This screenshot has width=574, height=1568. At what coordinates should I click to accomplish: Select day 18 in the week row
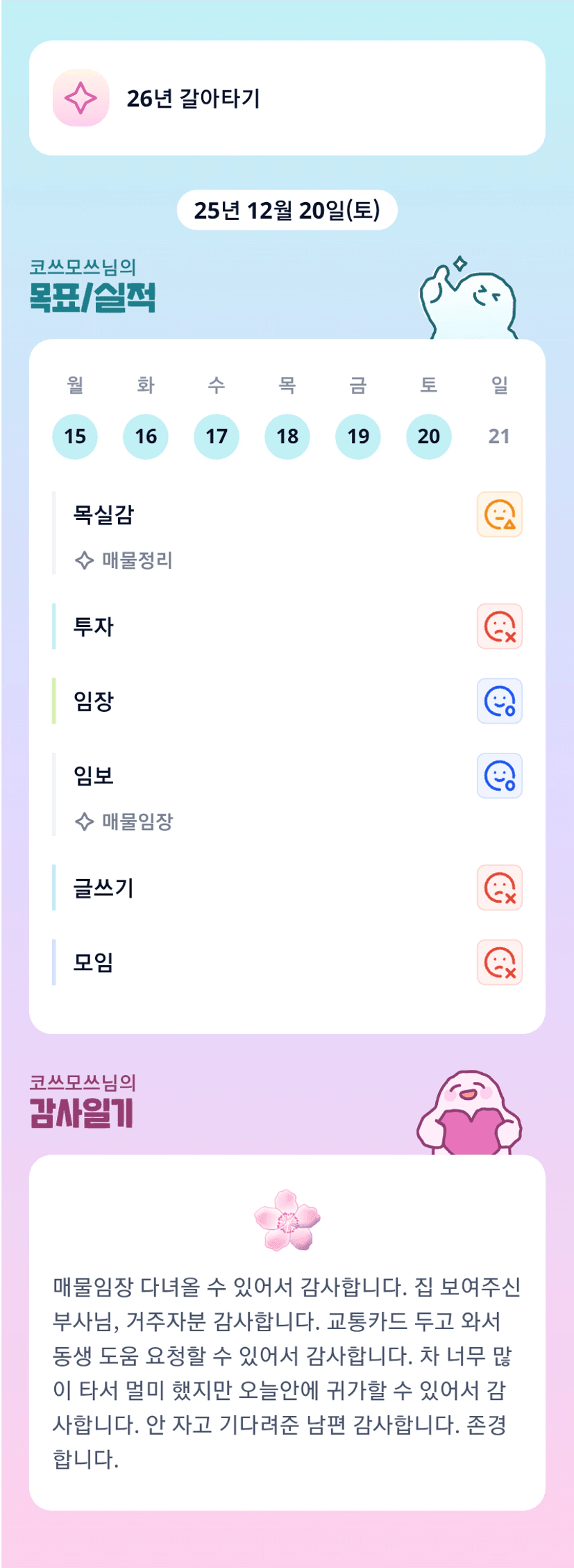[x=287, y=436]
